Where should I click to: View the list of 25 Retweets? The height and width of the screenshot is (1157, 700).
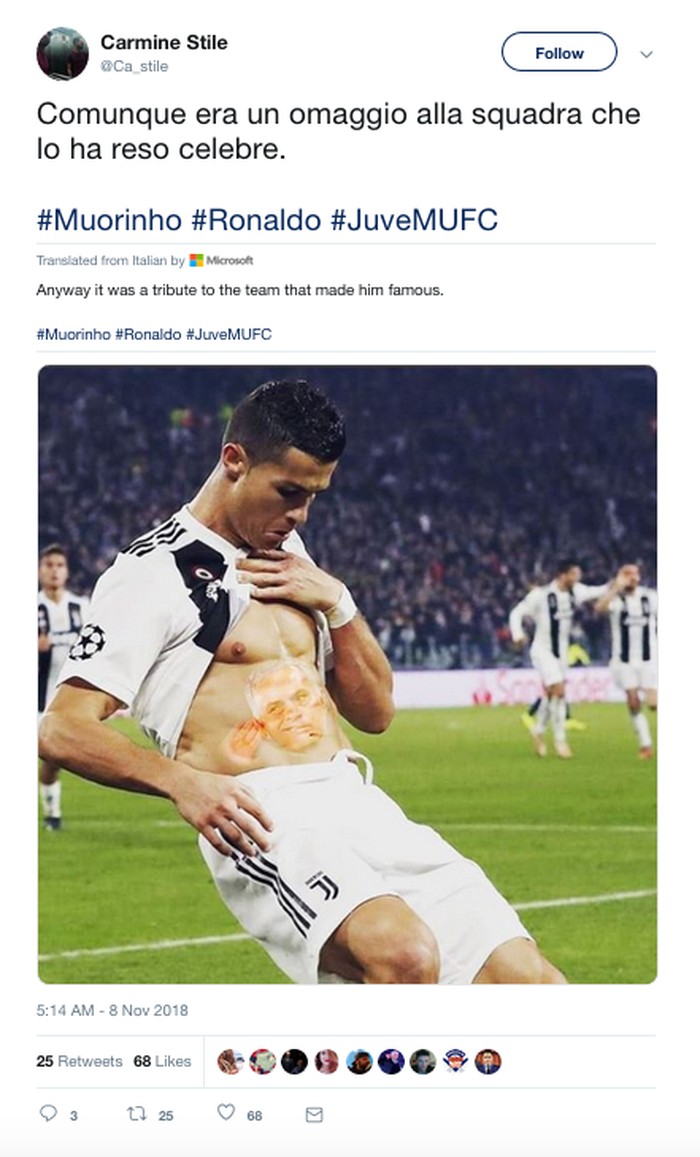(79, 1061)
